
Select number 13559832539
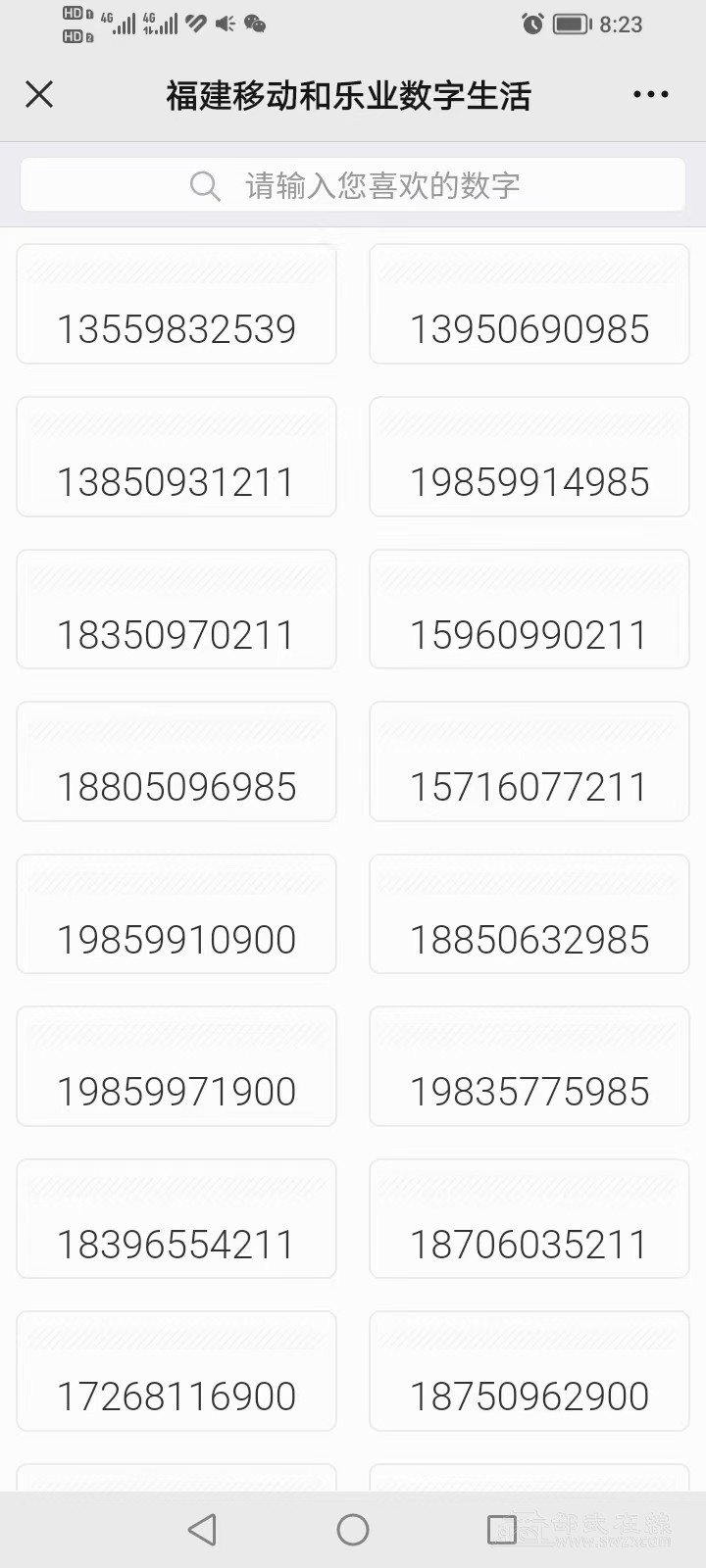(176, 306)
